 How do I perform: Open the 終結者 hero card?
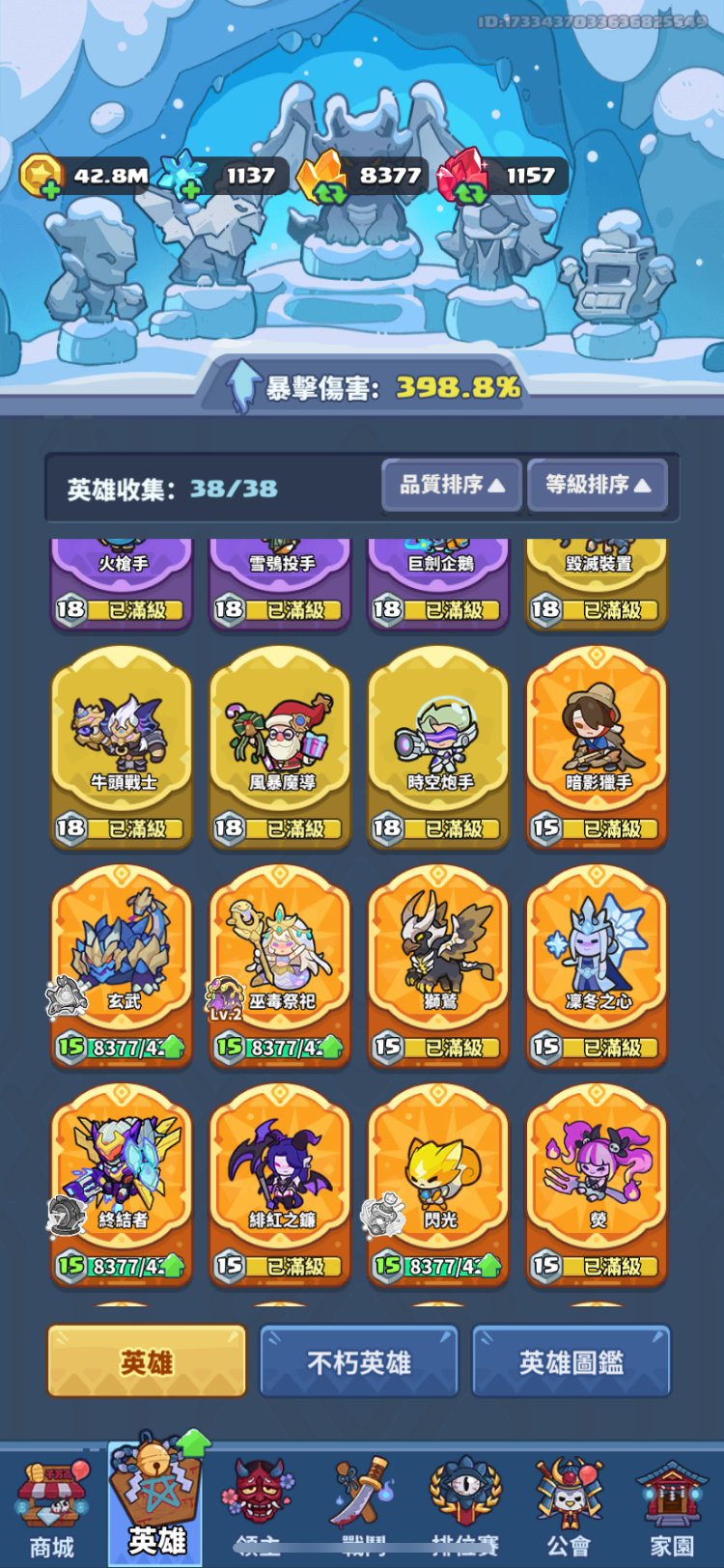click(122, 1184)
